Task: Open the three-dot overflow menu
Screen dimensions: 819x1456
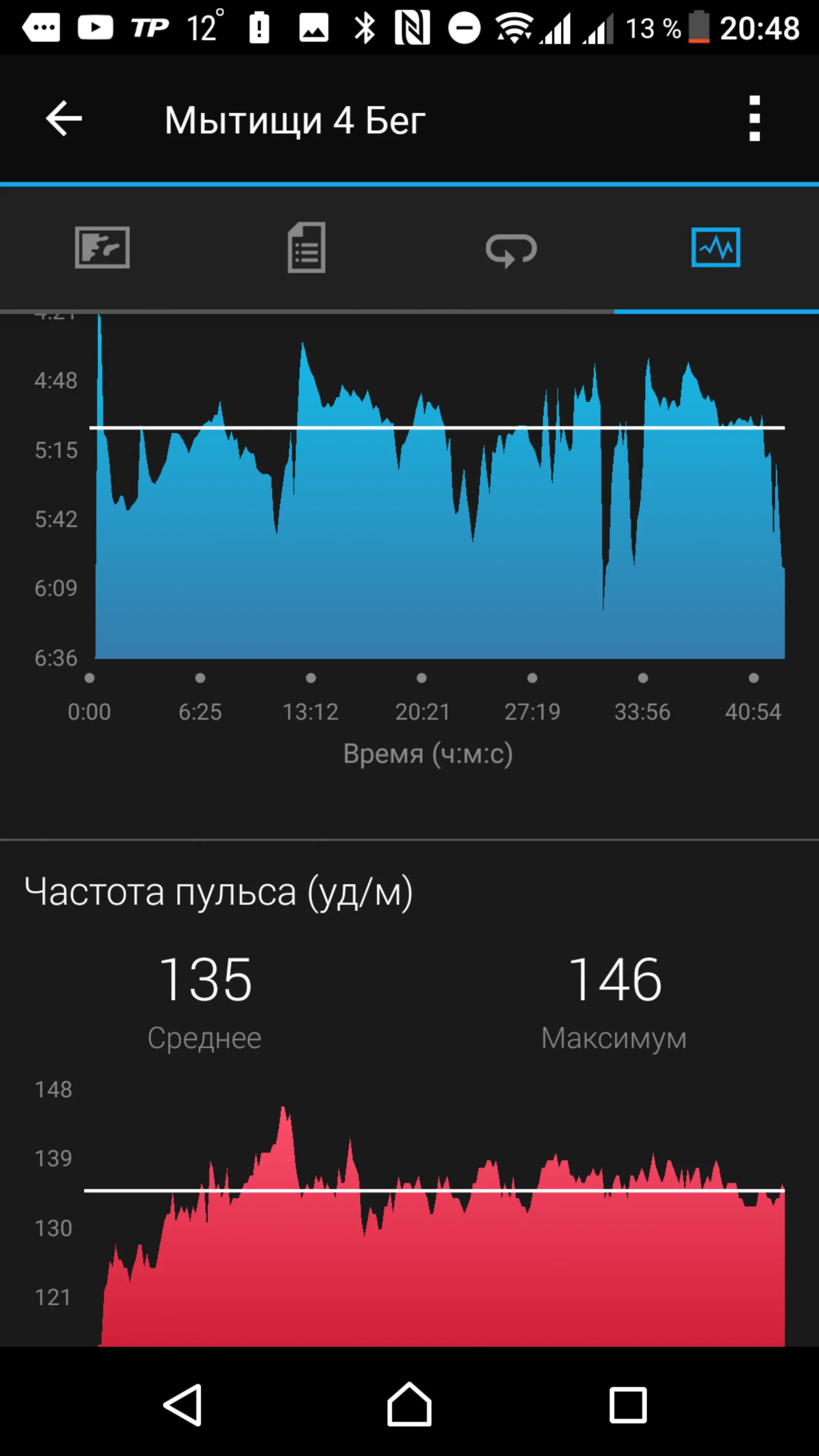Action: click(x=754, y=119)
